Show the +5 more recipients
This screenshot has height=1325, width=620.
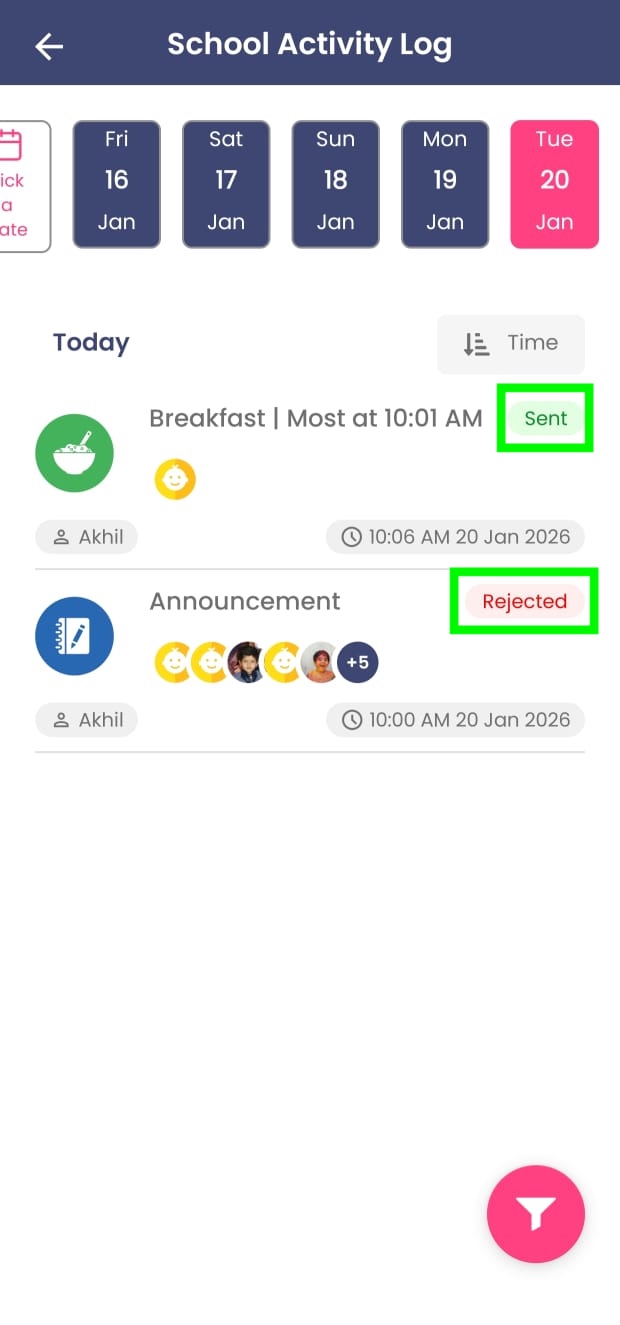tap(358, 662)
